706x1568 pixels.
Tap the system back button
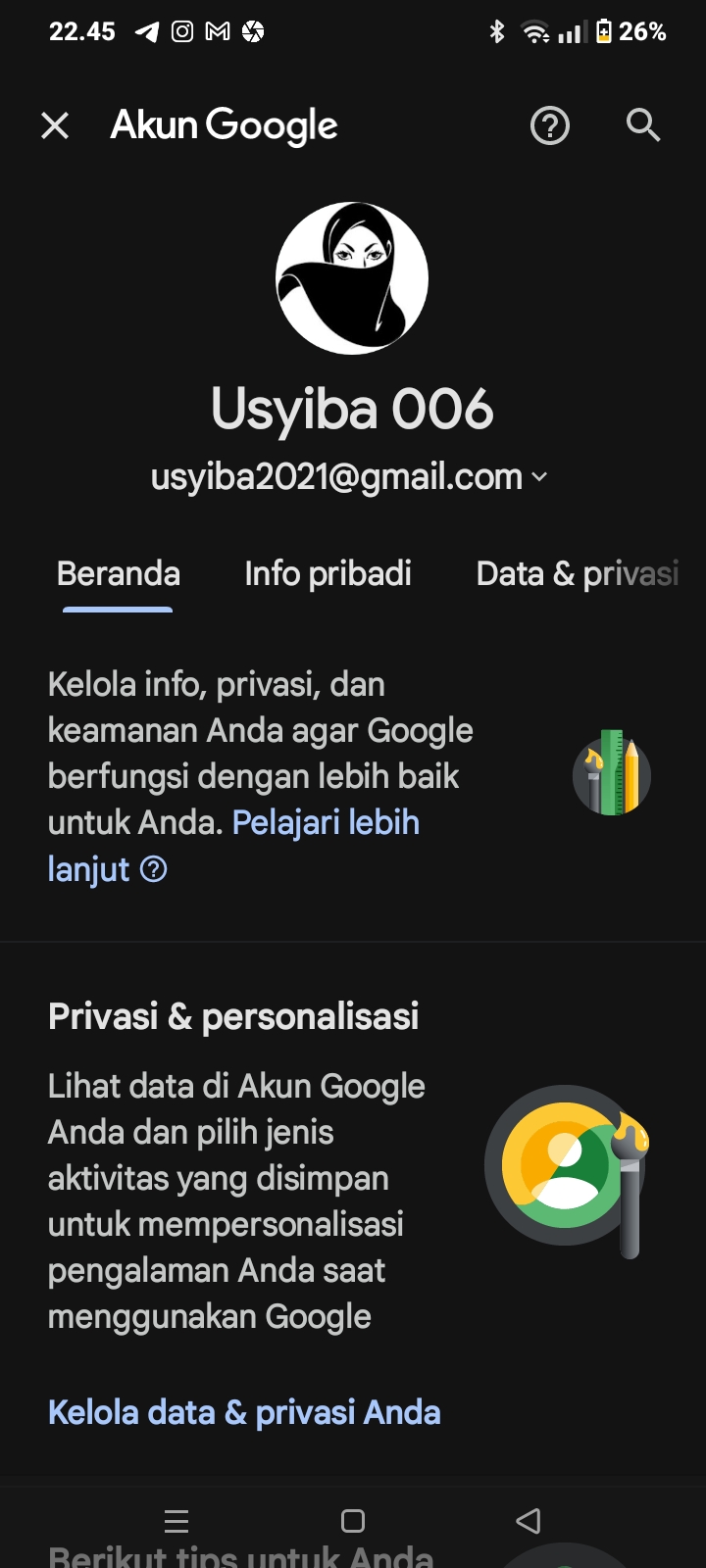point(529,1521)
